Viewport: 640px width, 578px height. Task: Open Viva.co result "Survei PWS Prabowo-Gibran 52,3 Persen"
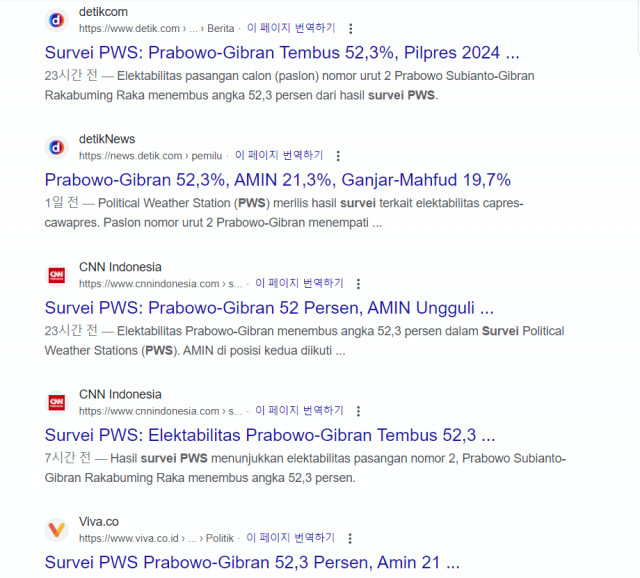click(252, 562)
